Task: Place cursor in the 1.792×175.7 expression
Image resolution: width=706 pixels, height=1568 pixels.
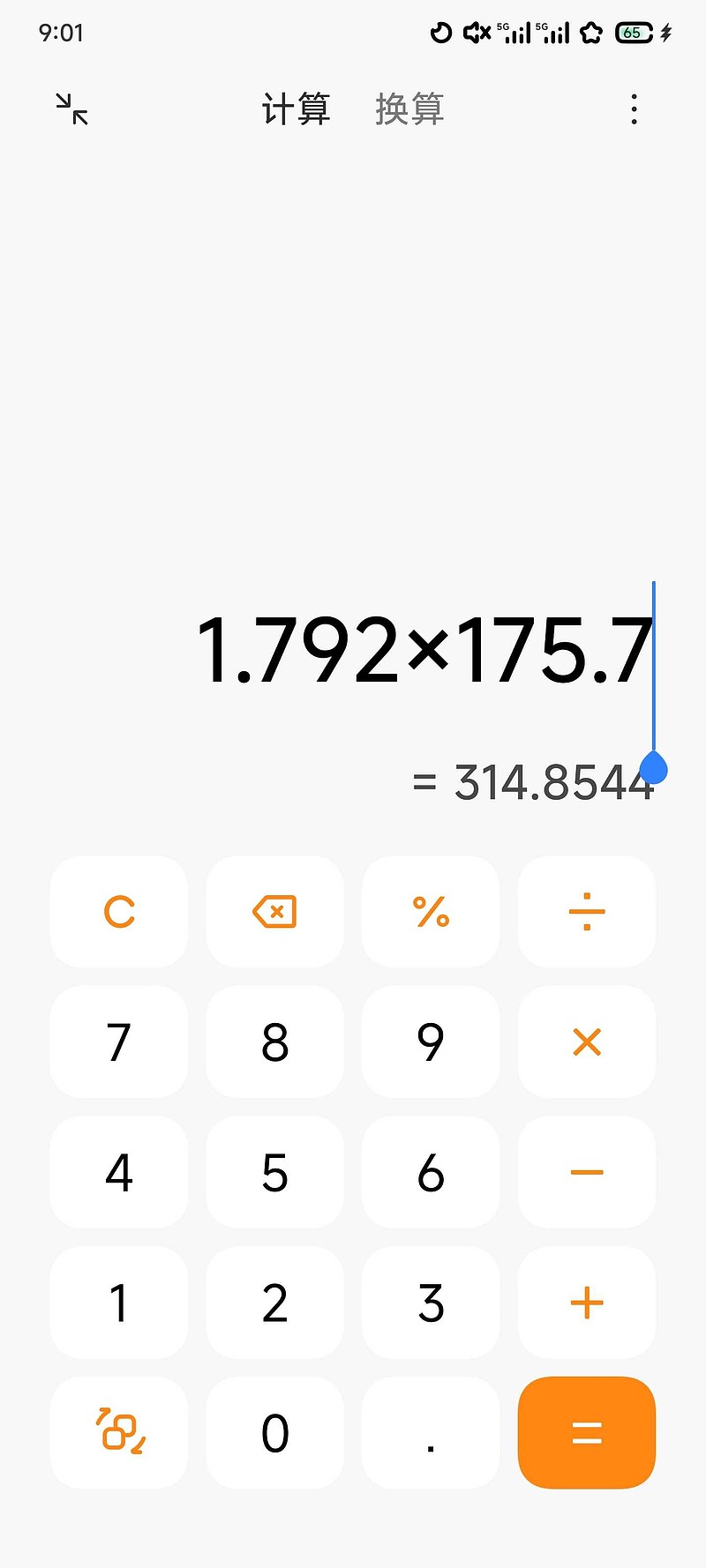Action: (424, 651)
